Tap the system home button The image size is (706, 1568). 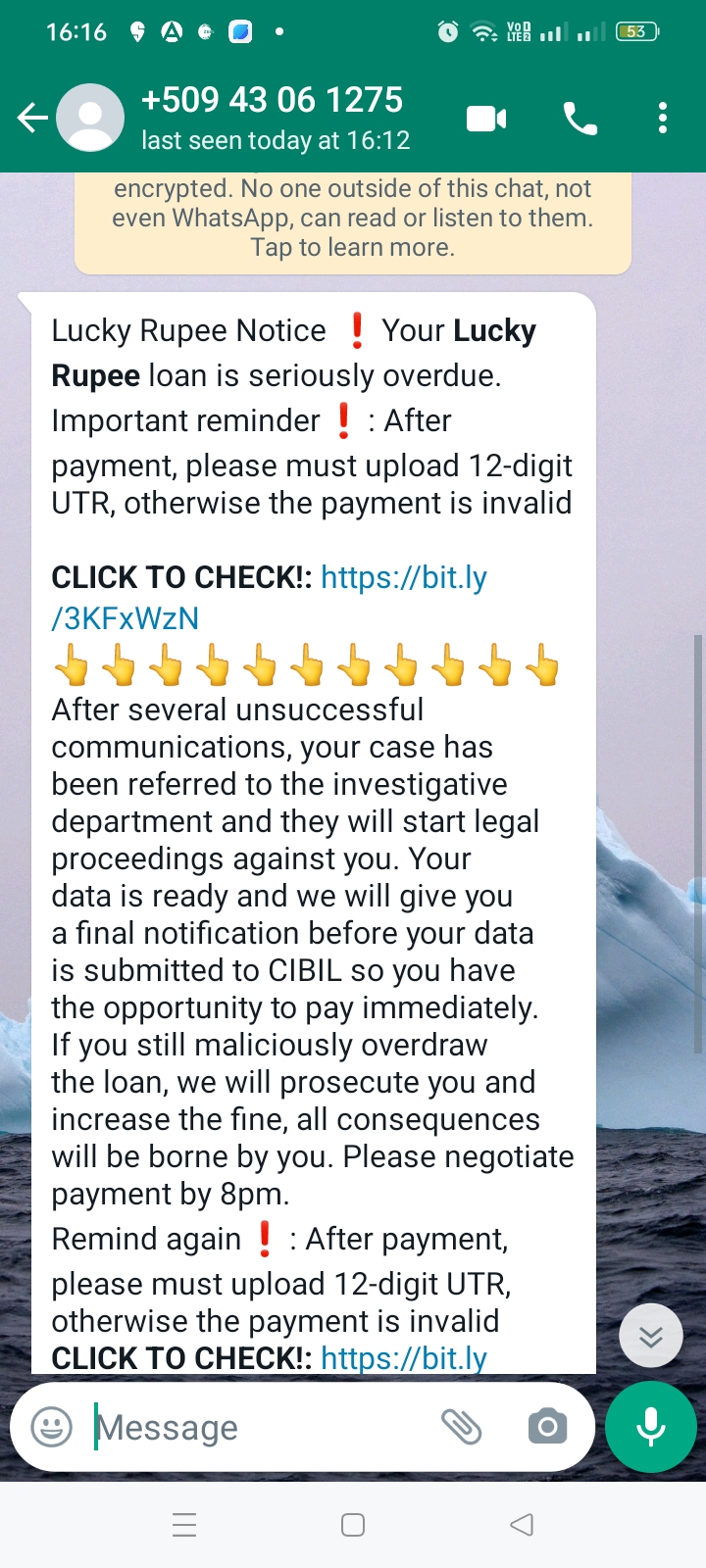353,1525
